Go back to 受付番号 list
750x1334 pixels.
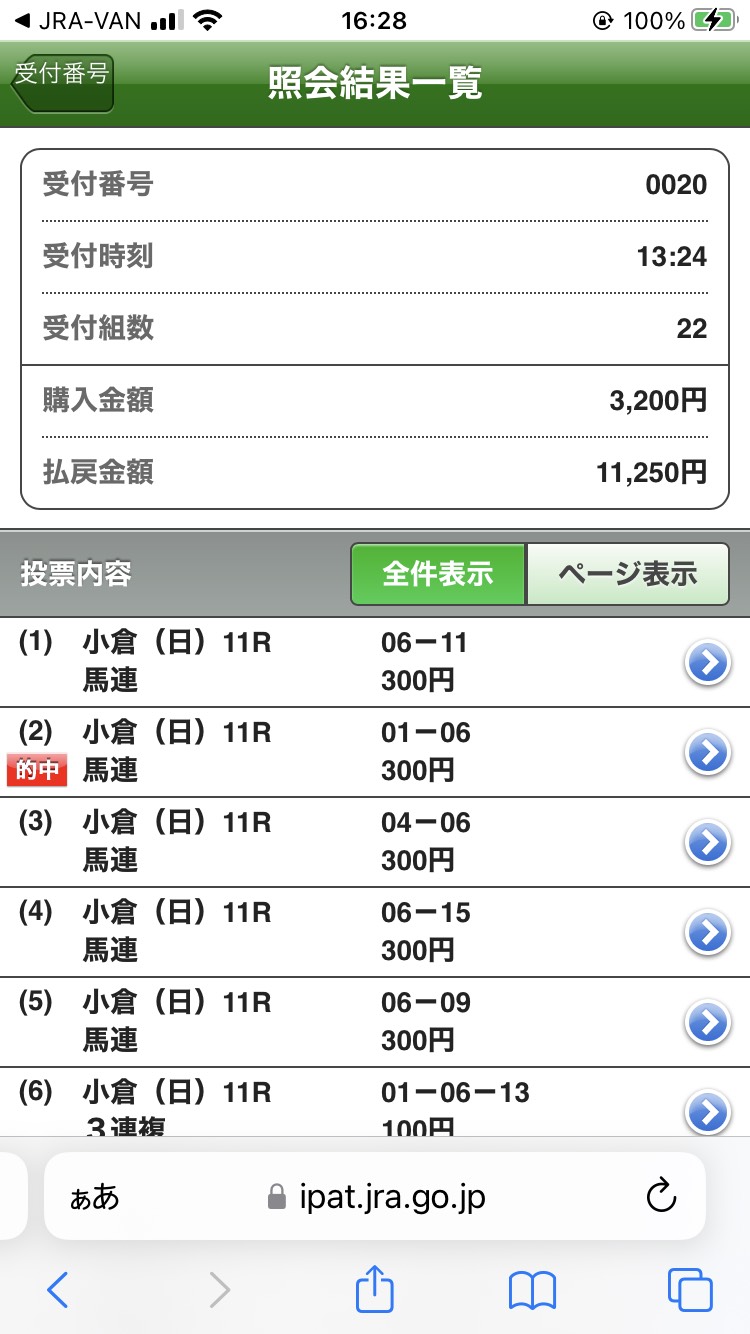[x=62, y=82]
